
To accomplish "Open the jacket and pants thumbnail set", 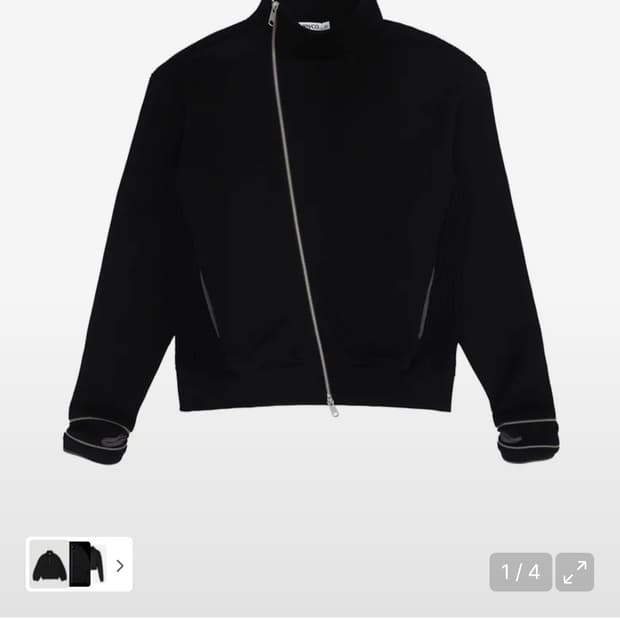I will (86, 565).
